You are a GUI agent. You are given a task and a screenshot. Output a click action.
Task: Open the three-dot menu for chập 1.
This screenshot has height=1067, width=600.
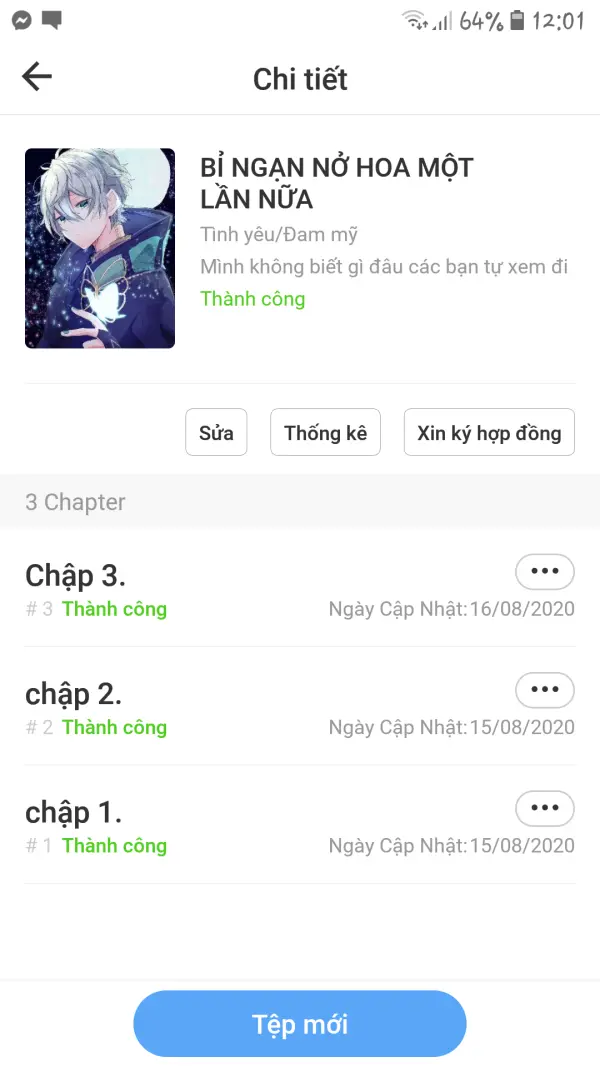[x=544, y=807]
